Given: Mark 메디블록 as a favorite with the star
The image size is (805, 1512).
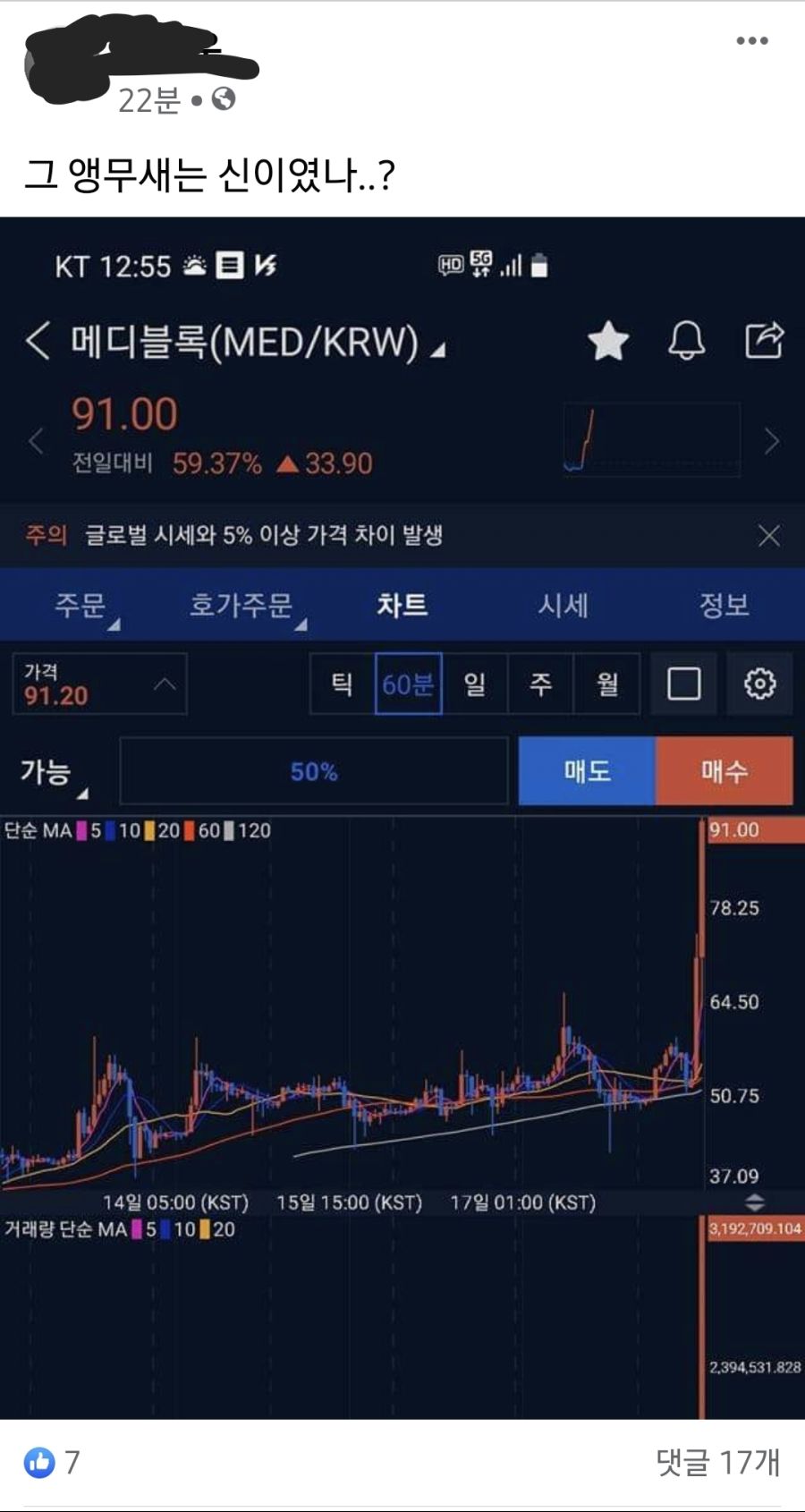Looking at the screenshot, I should tap(607, 341).
